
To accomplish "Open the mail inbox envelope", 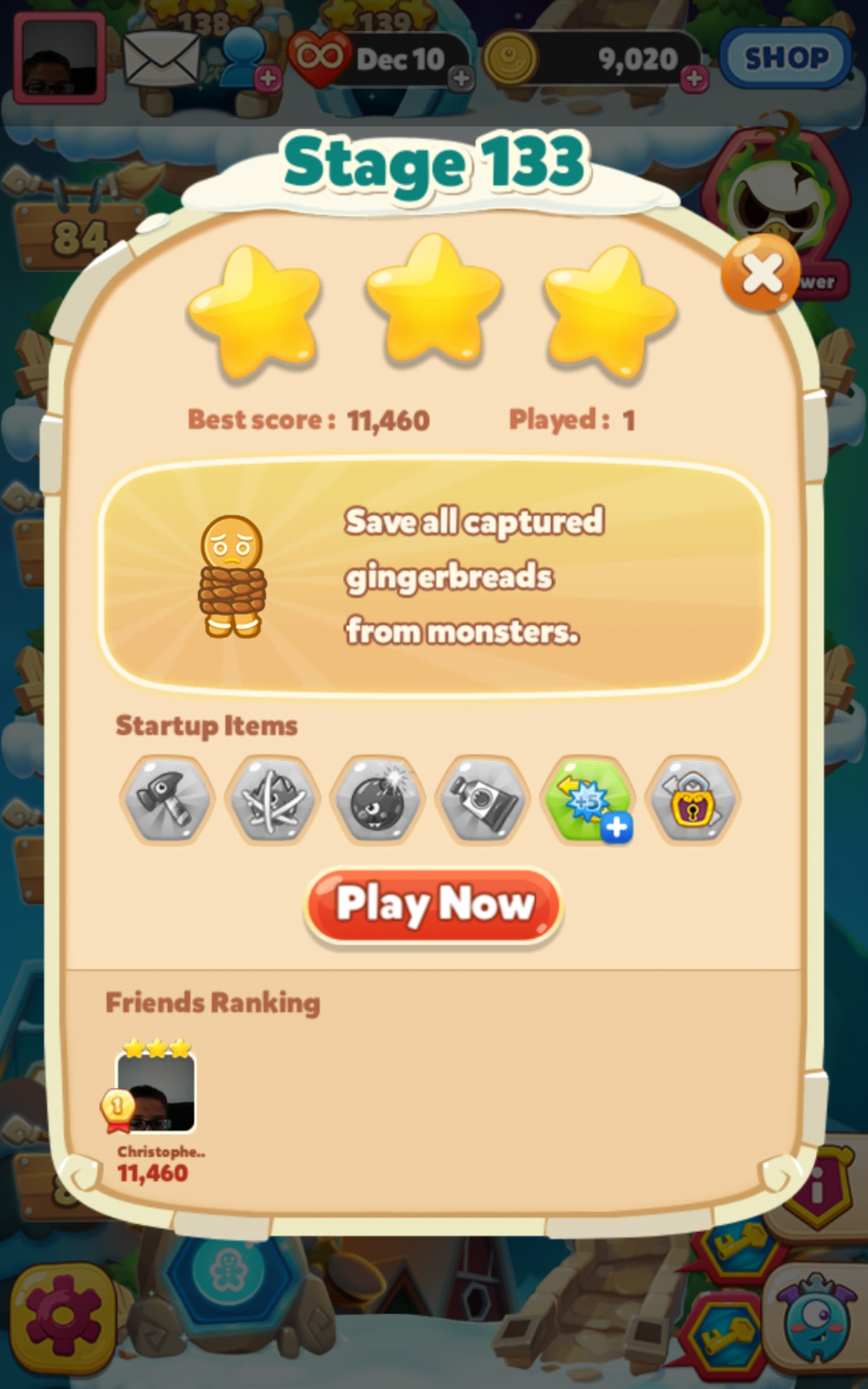I will coord(161,59).
